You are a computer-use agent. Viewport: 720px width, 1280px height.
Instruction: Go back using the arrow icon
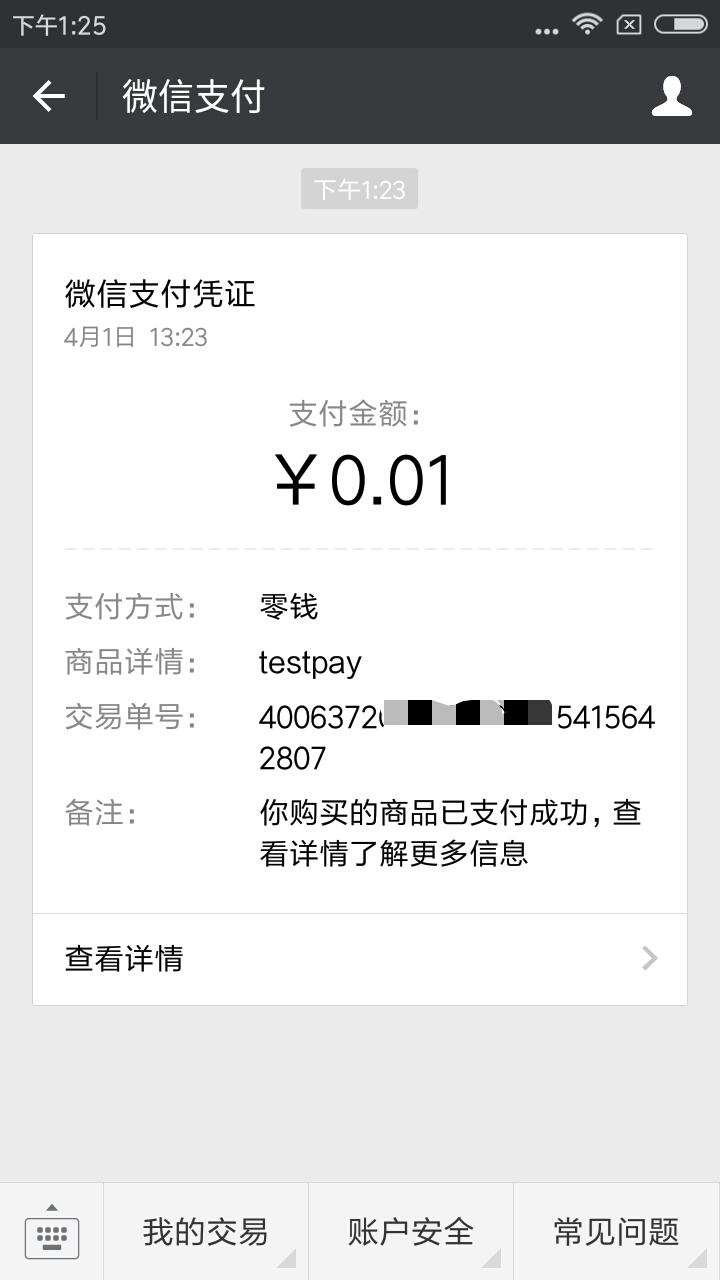click(x=48, y=96)
